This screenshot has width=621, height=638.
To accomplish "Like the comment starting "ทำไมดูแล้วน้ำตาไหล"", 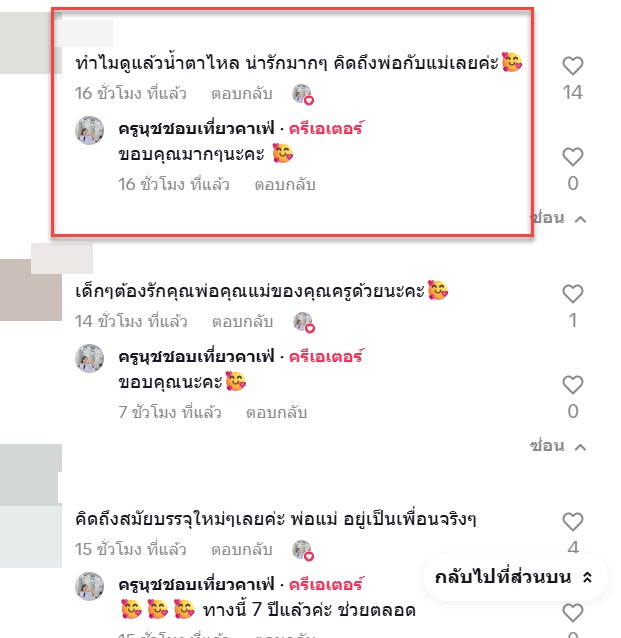I will [x=572, y=67].
